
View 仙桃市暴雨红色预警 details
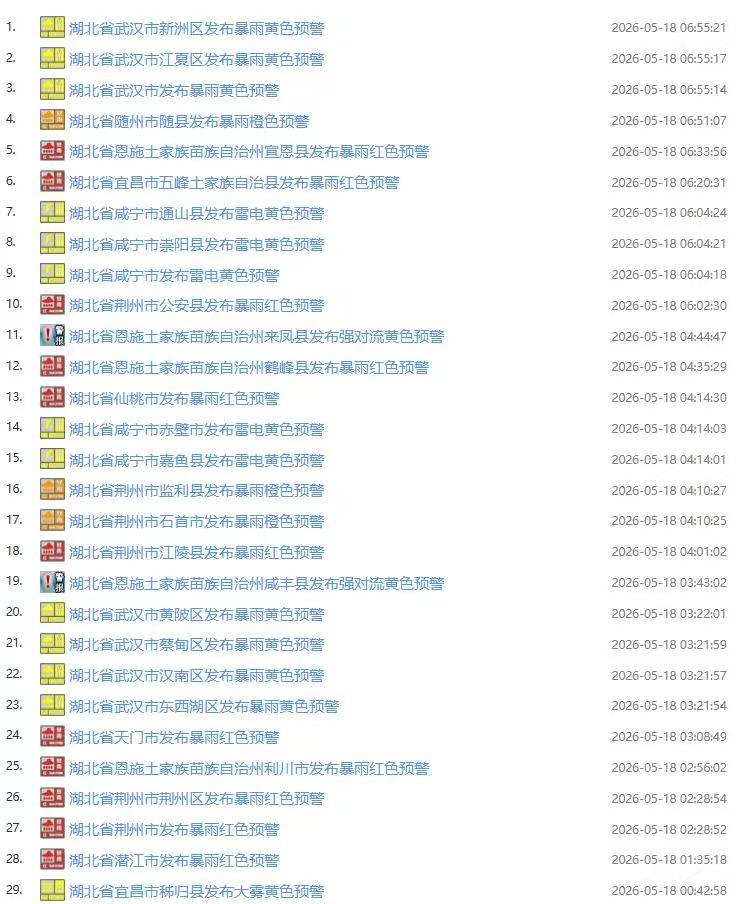click(x=174, y=398)
